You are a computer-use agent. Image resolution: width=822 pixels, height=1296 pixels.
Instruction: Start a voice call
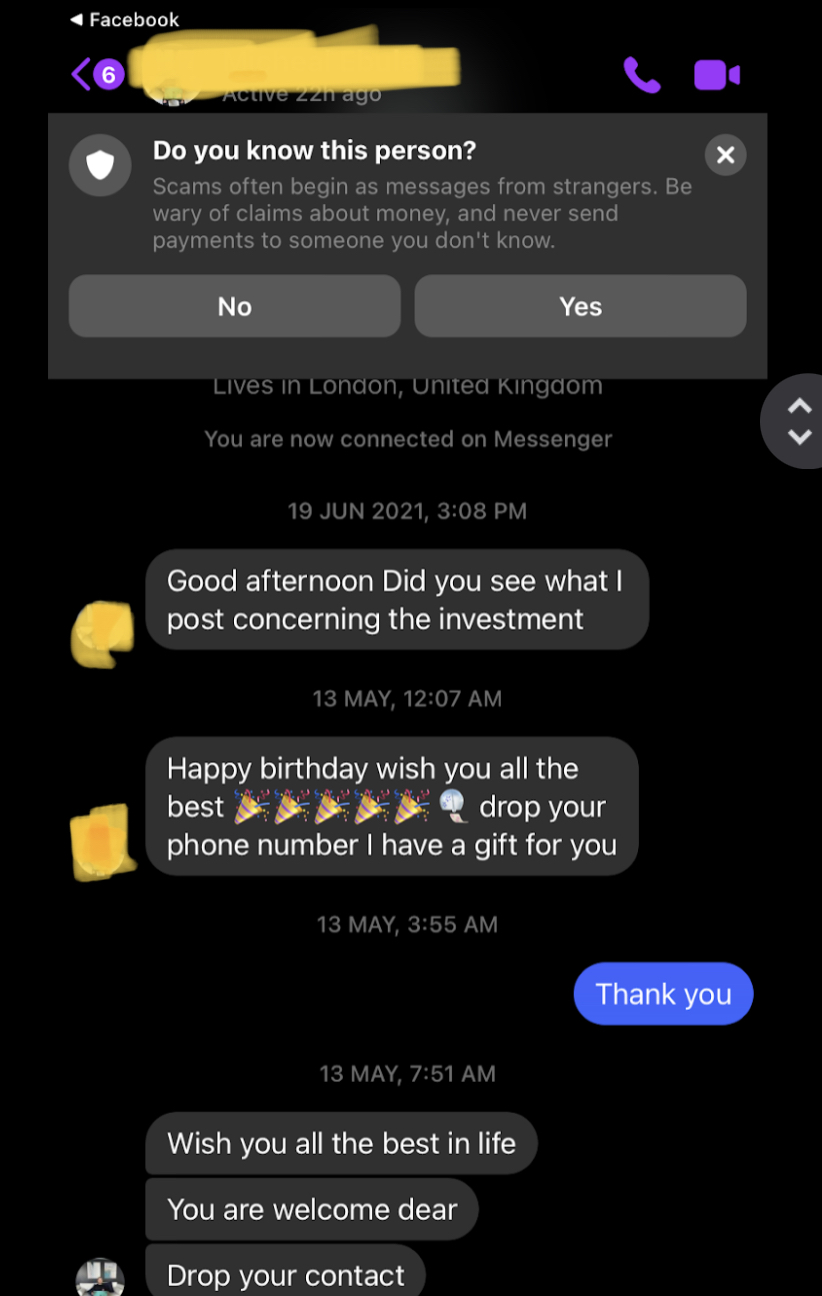(x=641, y=75)
